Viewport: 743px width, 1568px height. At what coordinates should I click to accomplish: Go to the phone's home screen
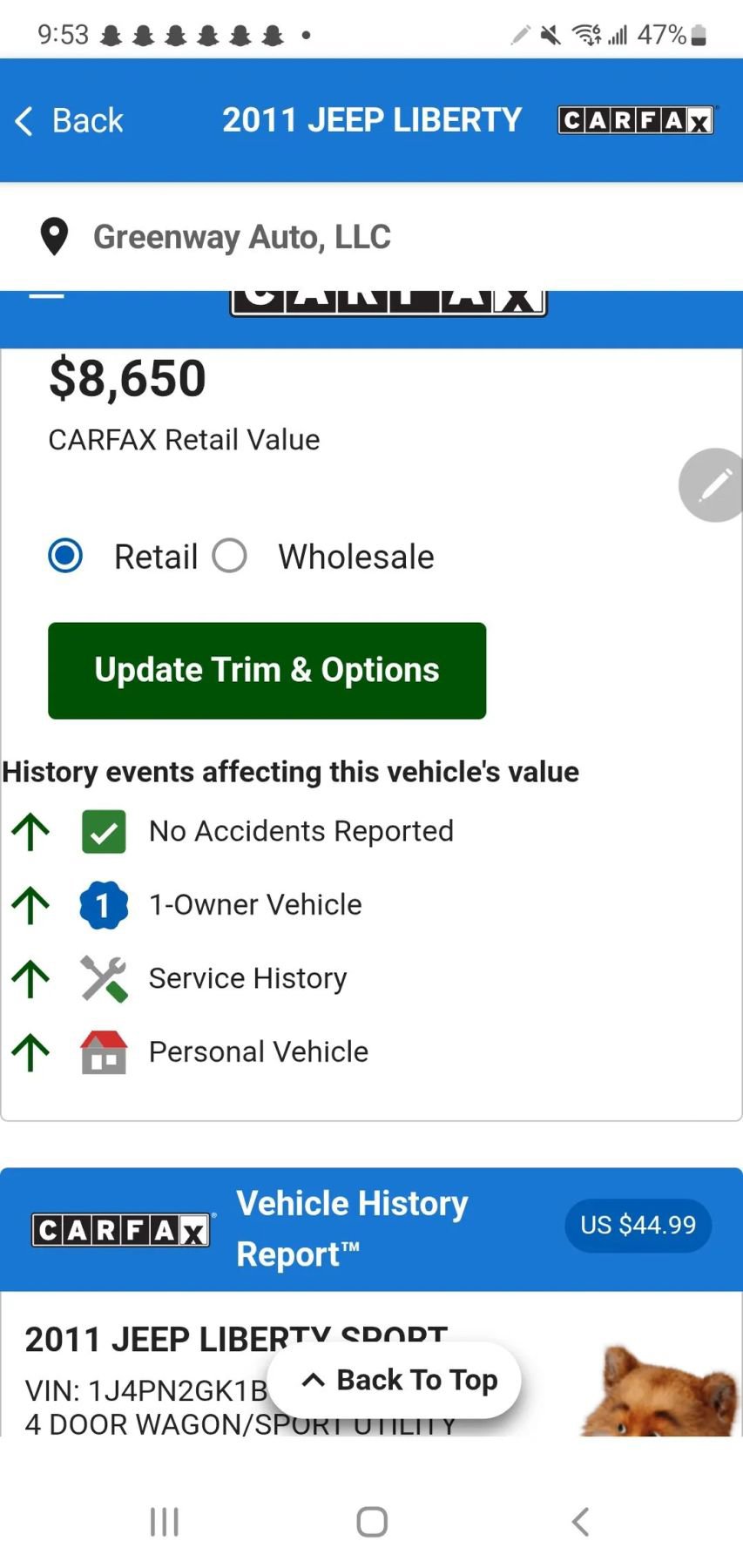click(372, 1522)
